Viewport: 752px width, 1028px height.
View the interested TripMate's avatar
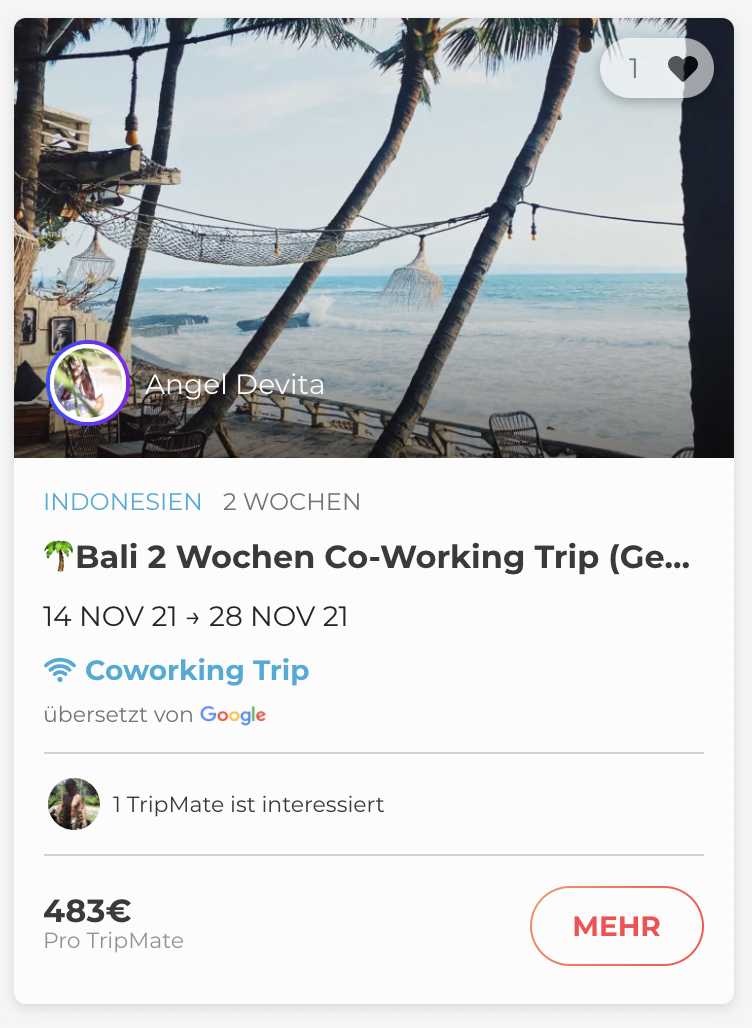(74, 804)
